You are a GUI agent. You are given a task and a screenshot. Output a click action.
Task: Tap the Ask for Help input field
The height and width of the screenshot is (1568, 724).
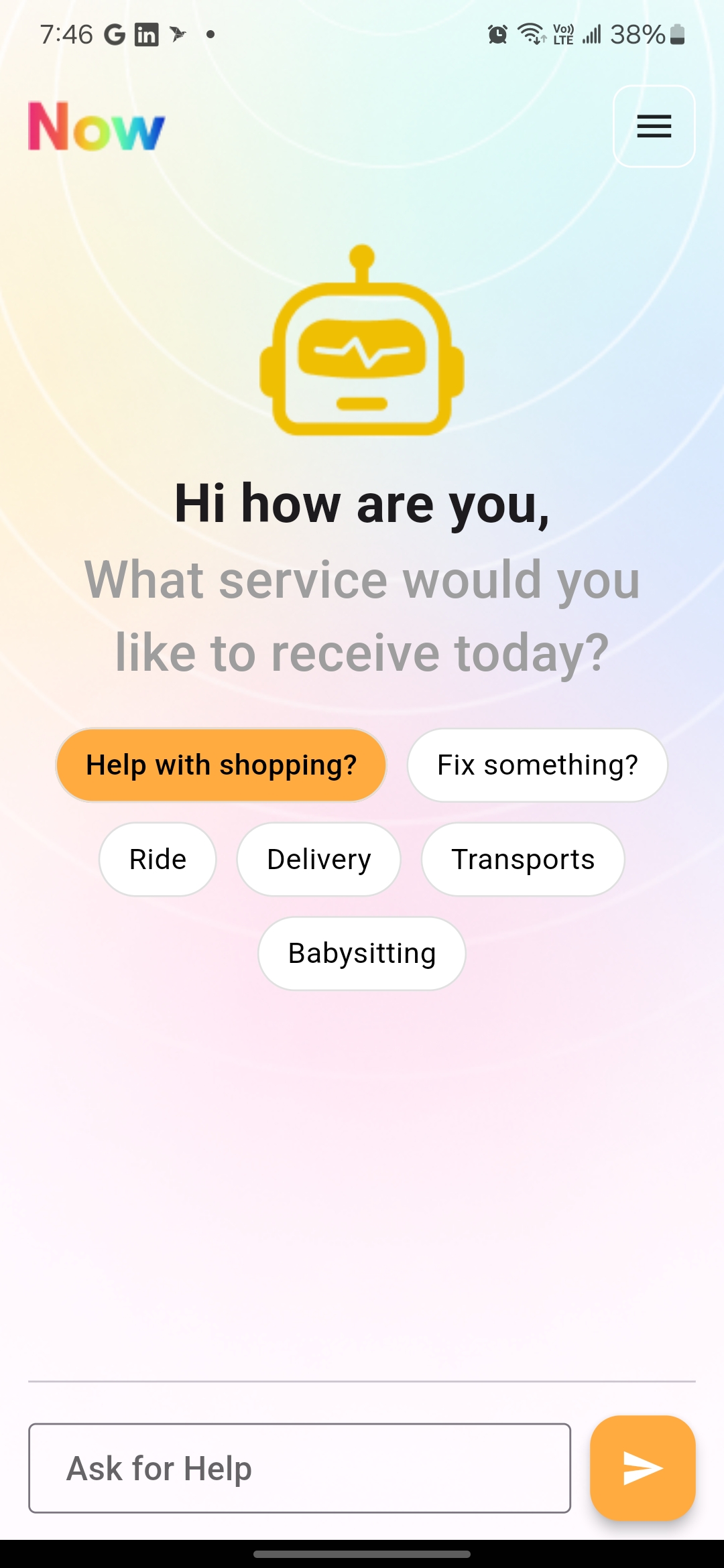point(298,1467)
